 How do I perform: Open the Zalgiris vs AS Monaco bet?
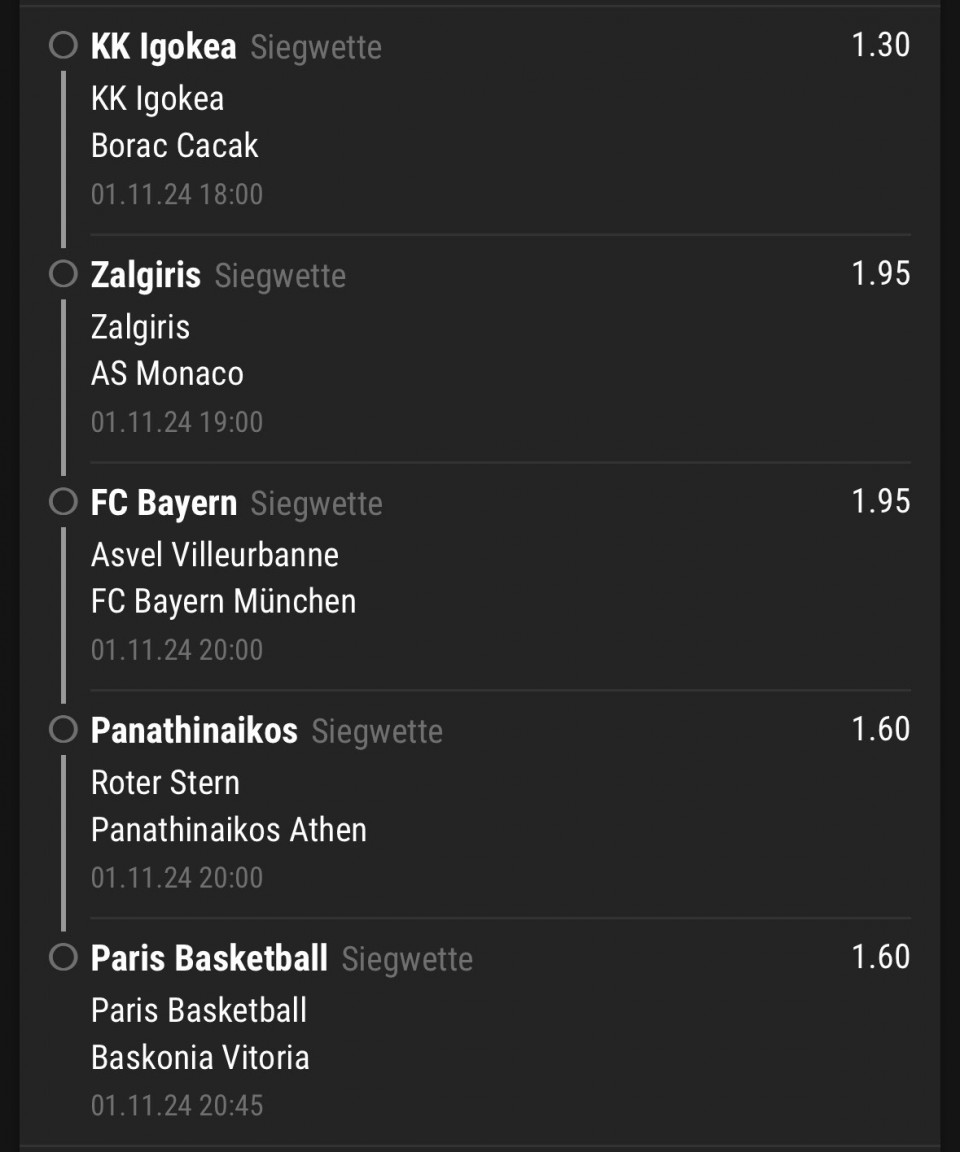coord(480,348)
